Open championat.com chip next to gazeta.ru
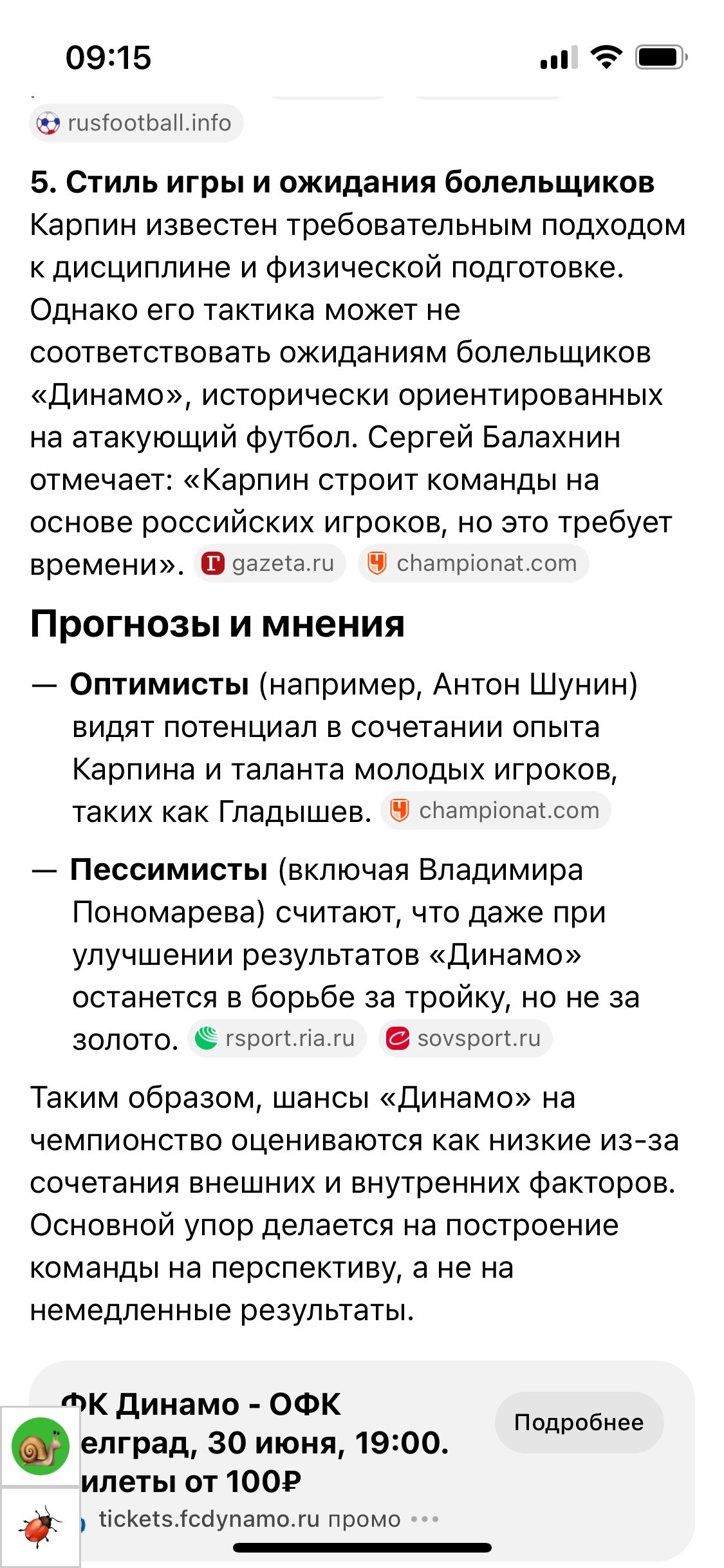Viewport: 724px width, 1568px height. click(473, 563)
